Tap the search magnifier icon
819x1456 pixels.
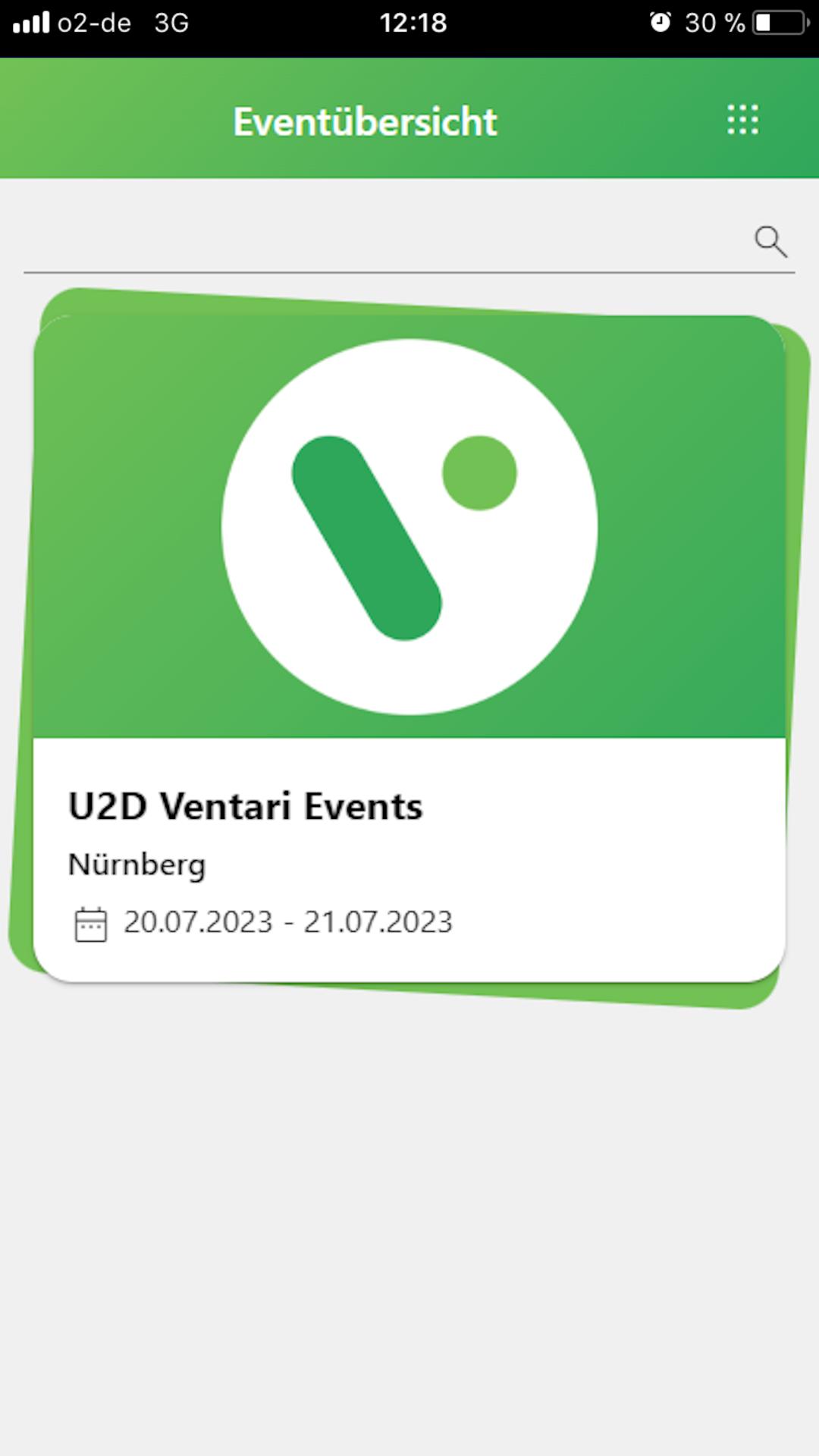coord(770,242)
